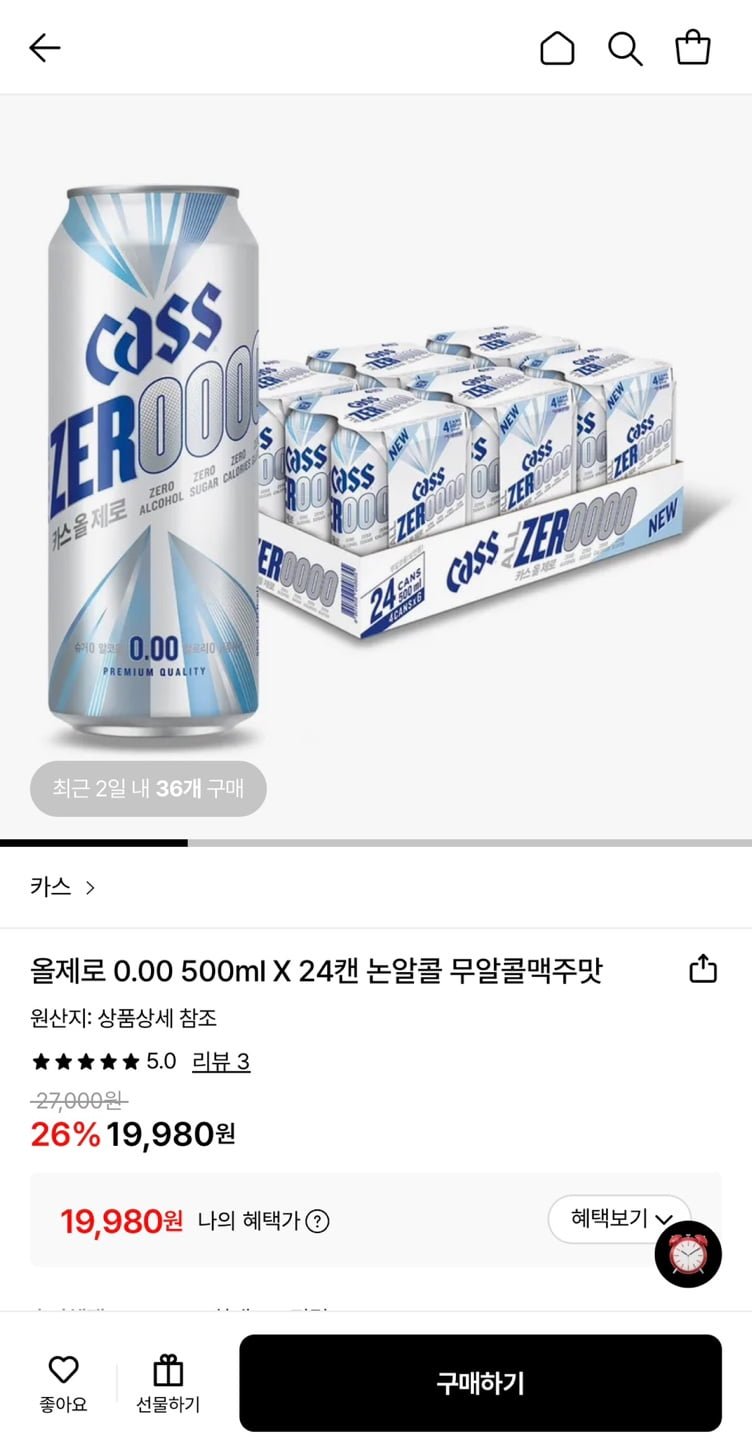The image size is (752, 1440).
Task: Open the shopping bag cart
Action: point(693,47)
